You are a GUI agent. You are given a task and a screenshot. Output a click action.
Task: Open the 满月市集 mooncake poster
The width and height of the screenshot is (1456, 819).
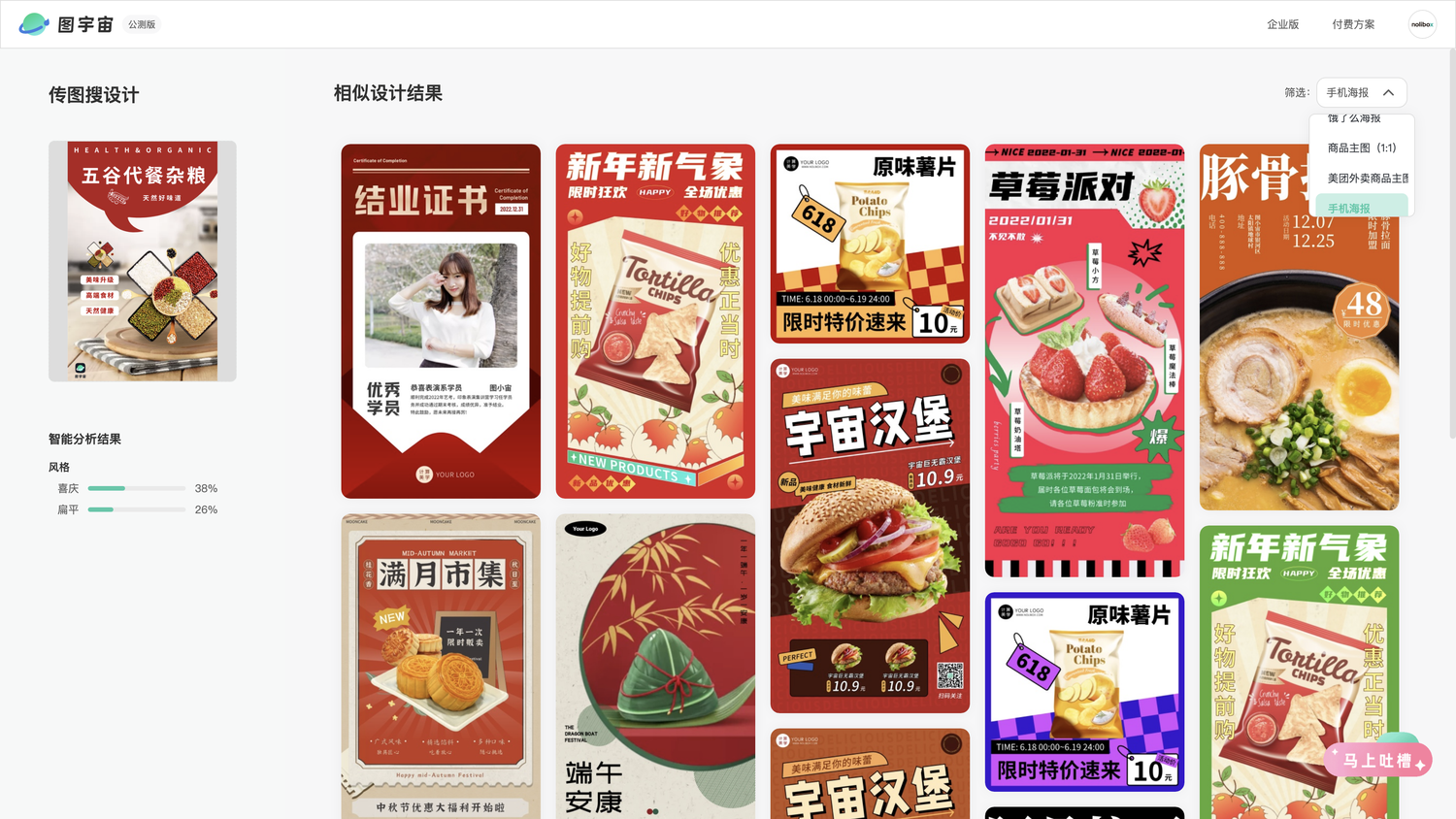tap(441, 666)
